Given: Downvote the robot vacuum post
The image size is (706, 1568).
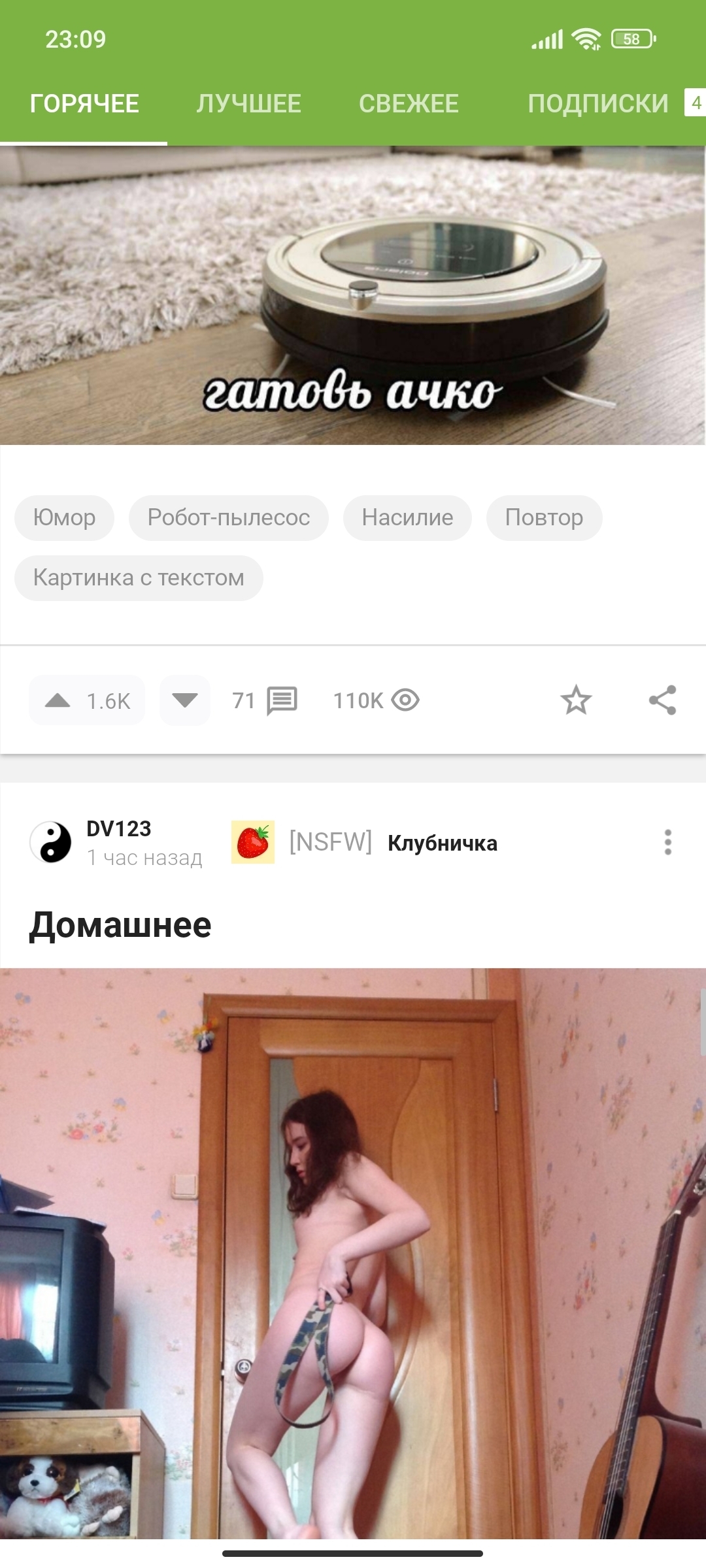Looking at the screenshot, I should point(185,701).
